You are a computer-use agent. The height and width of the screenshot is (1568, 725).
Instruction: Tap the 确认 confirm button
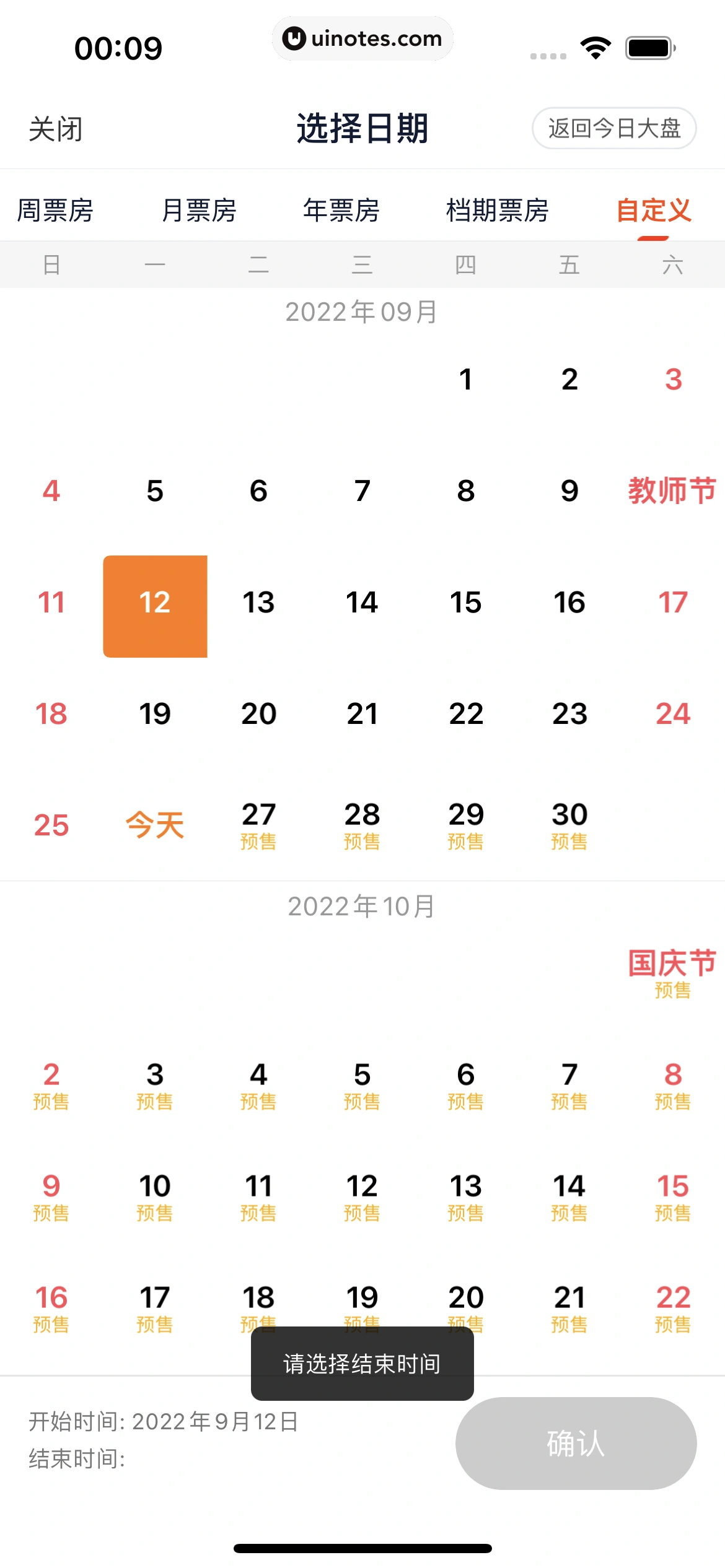click(576, 1443)
